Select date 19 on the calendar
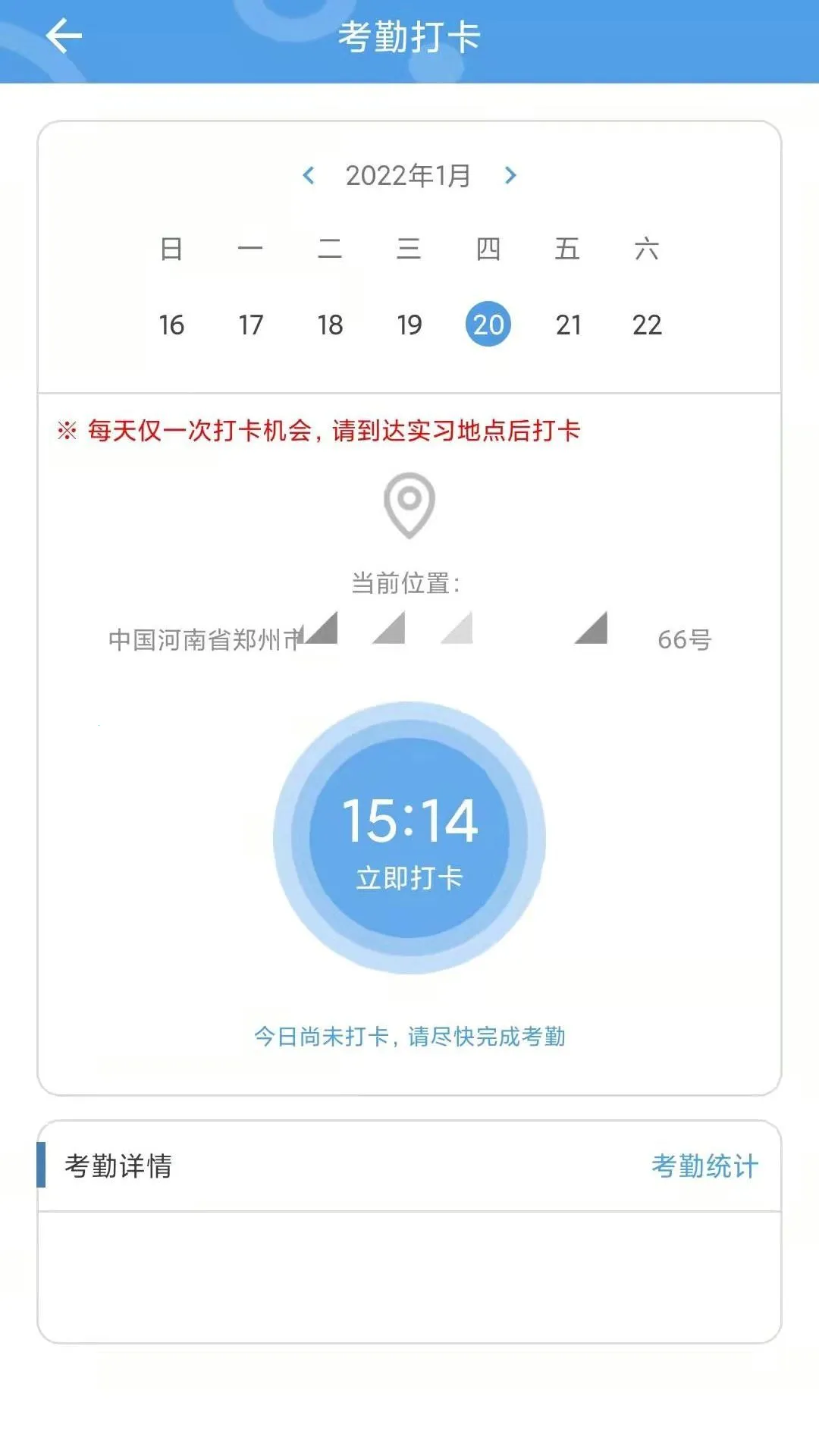 coord(409,324)
